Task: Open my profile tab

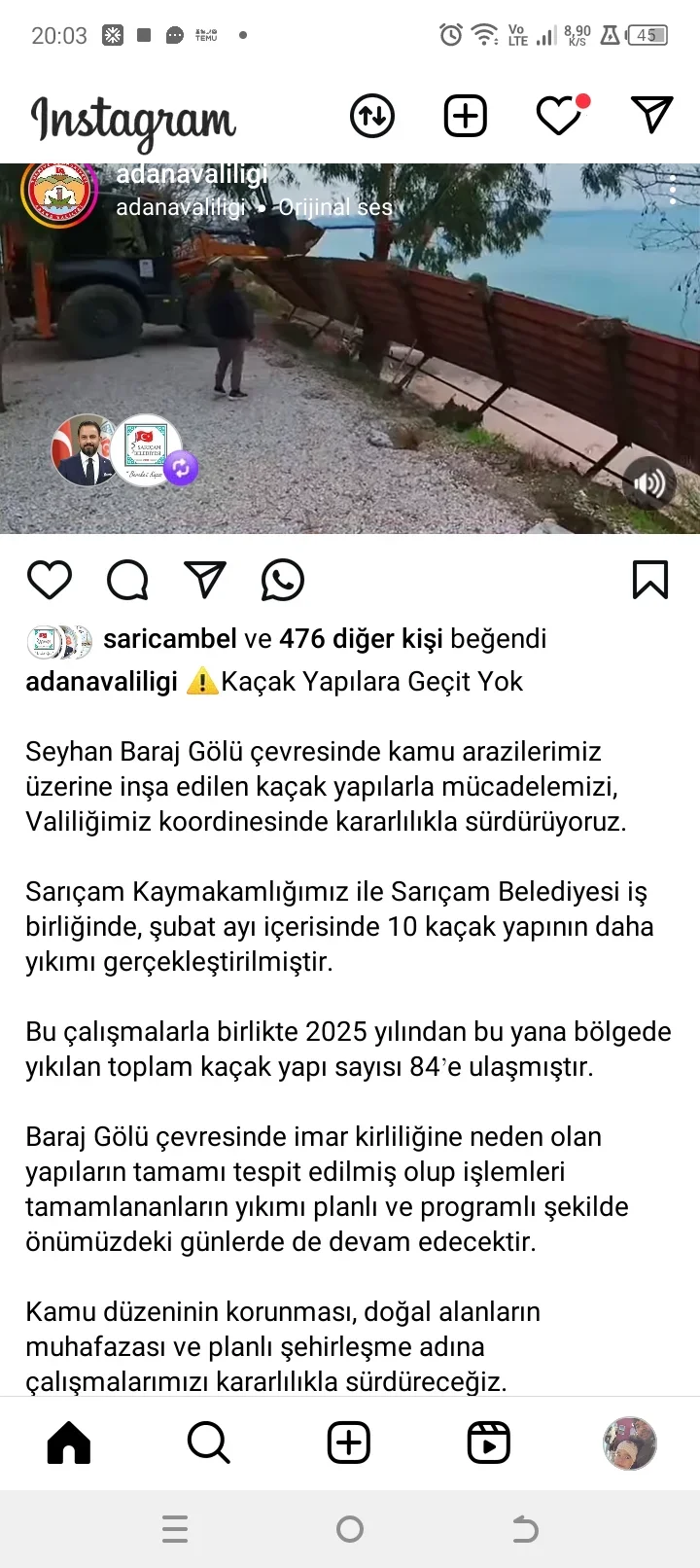Action: [x=629, y=1443]
